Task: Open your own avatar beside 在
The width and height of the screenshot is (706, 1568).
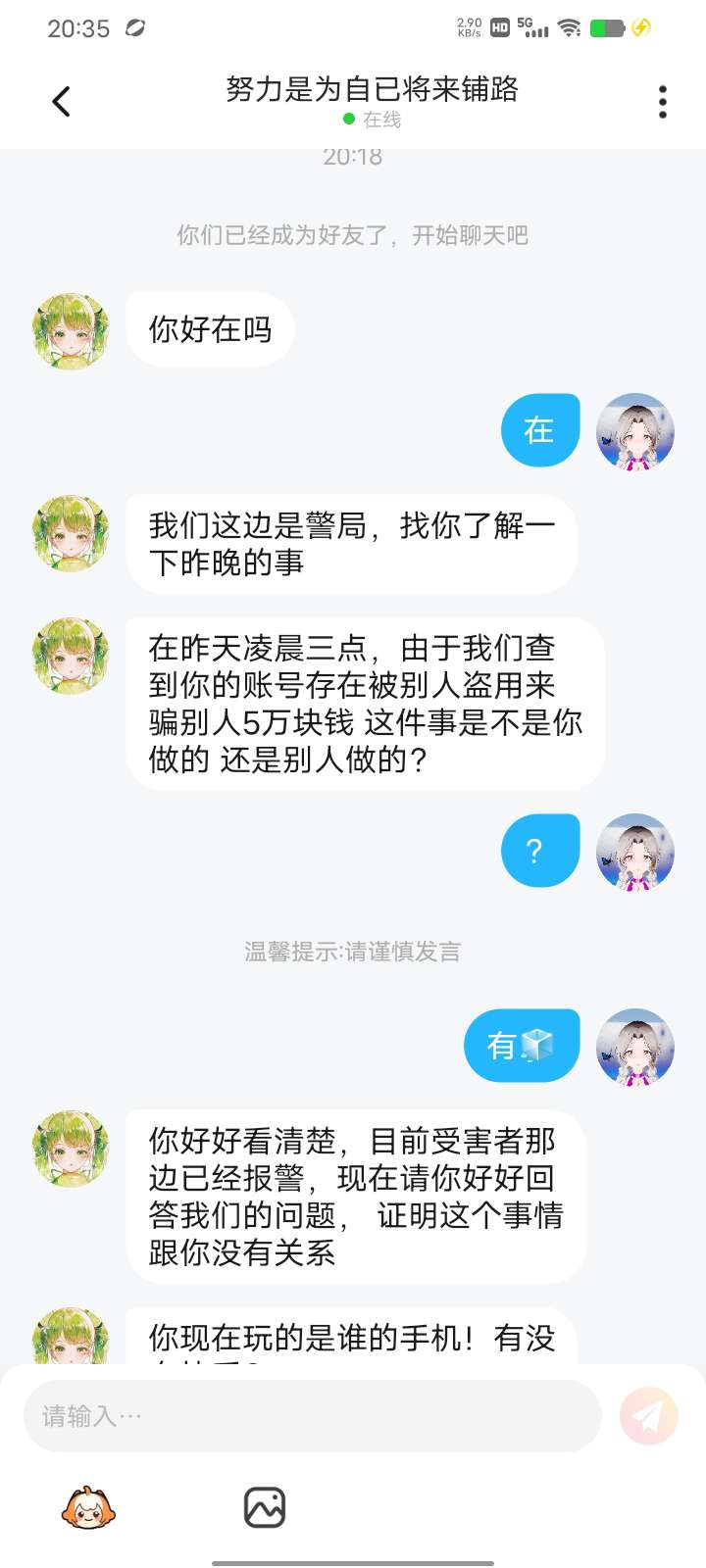Action: point(635,431)
